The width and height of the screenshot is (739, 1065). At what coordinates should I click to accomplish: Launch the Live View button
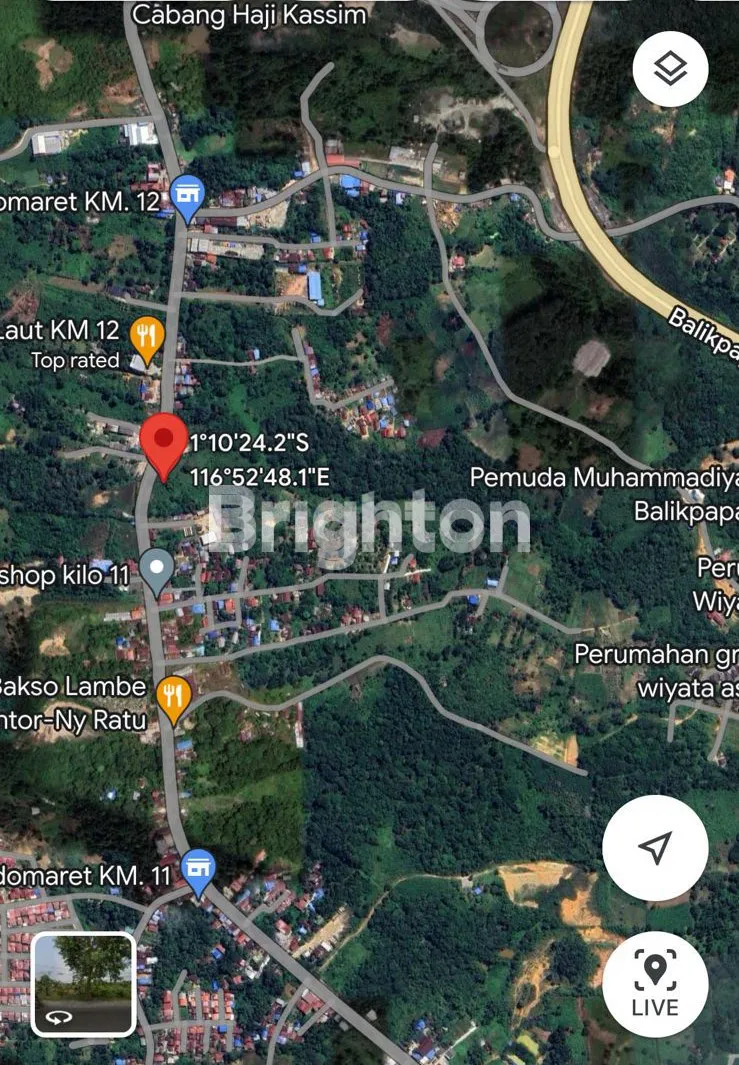click(x=655, y=984)
